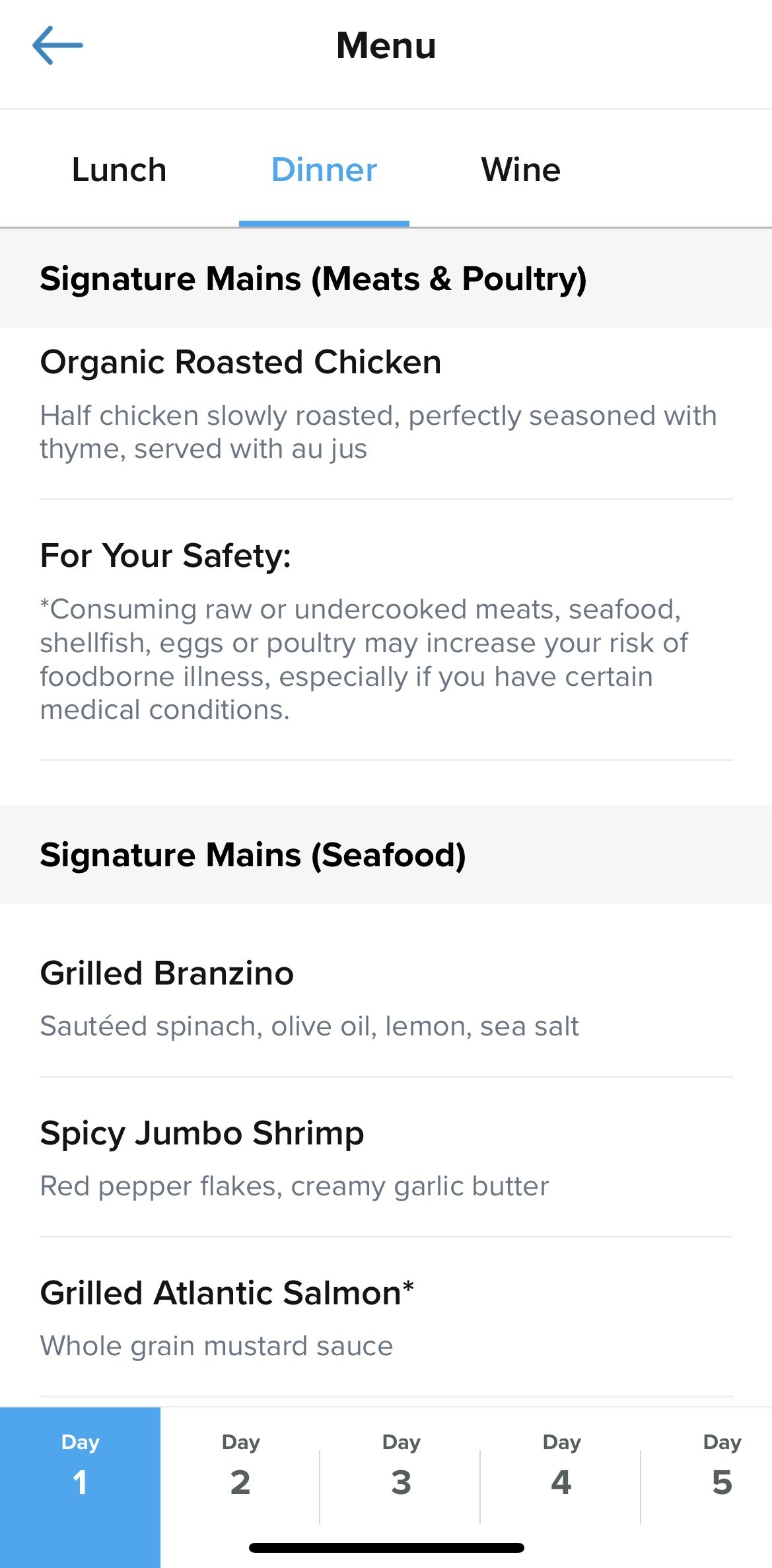
Task: Tap the mustard sauce description under salmon
Action: pos(217,1345)
